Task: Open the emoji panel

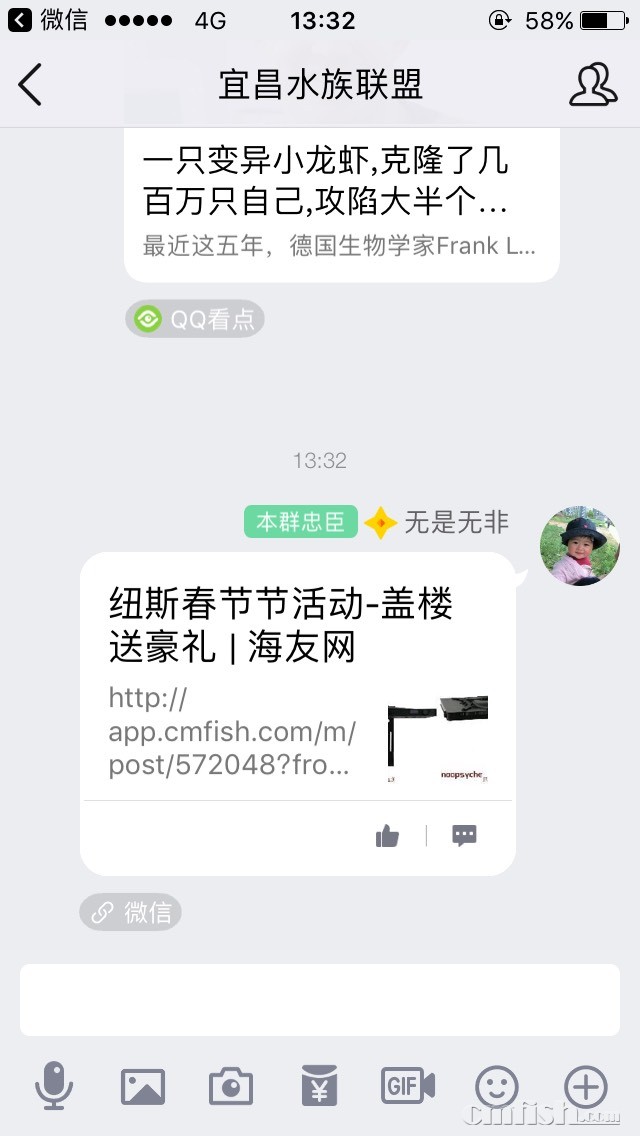Action: pyautogui.click(x=496, y=1086)
